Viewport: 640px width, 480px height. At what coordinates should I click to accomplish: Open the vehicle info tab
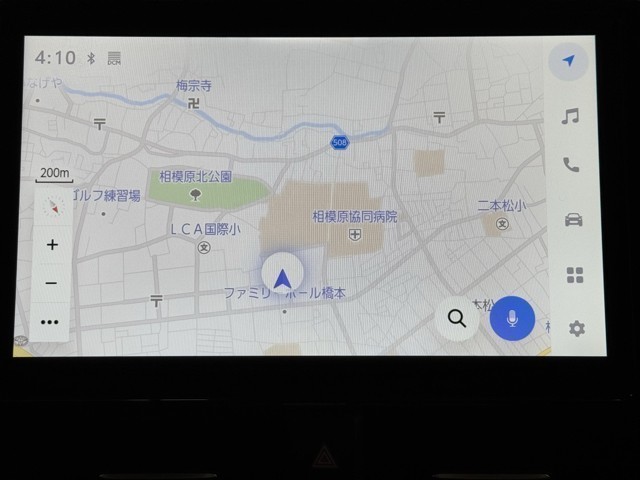pos(573,220)
